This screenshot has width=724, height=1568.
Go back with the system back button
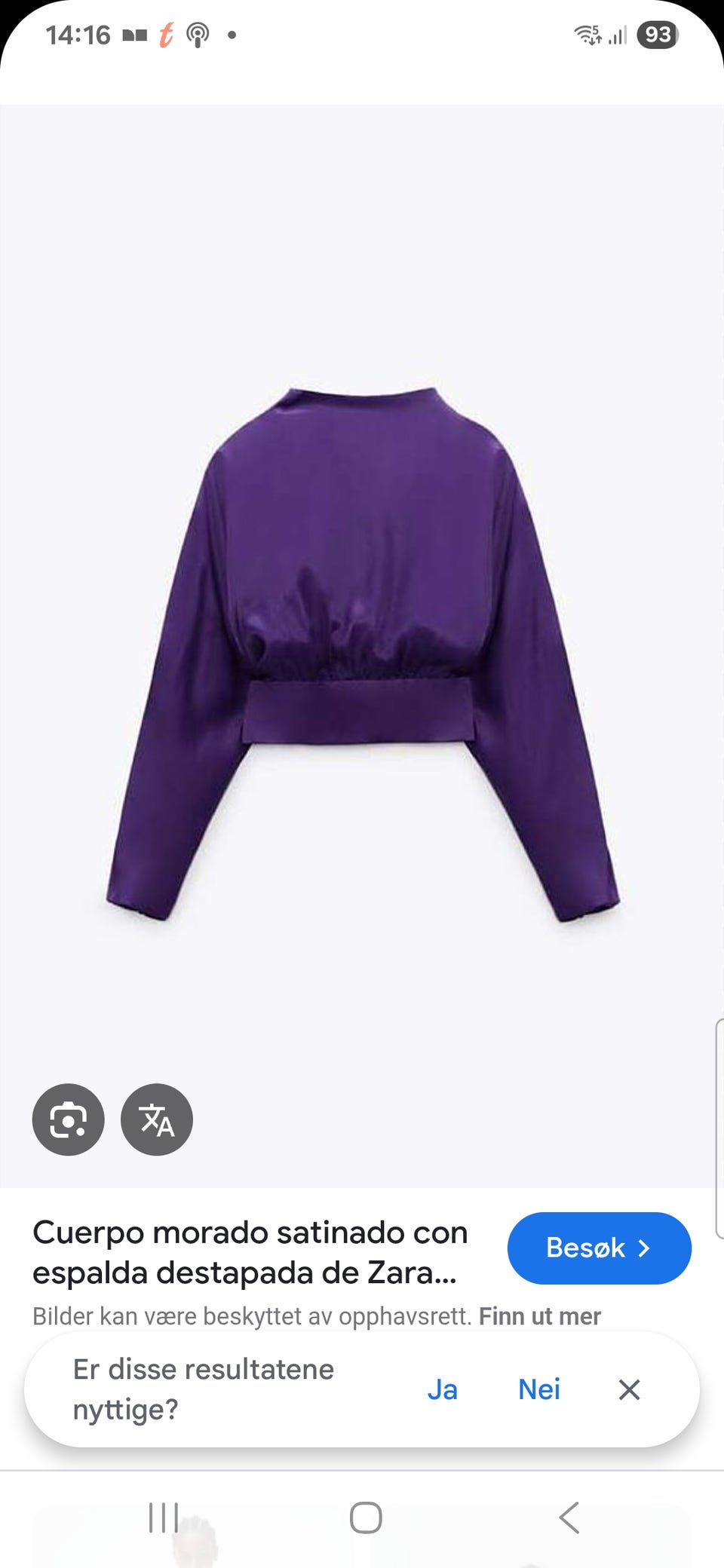[x=569, y=1517]
